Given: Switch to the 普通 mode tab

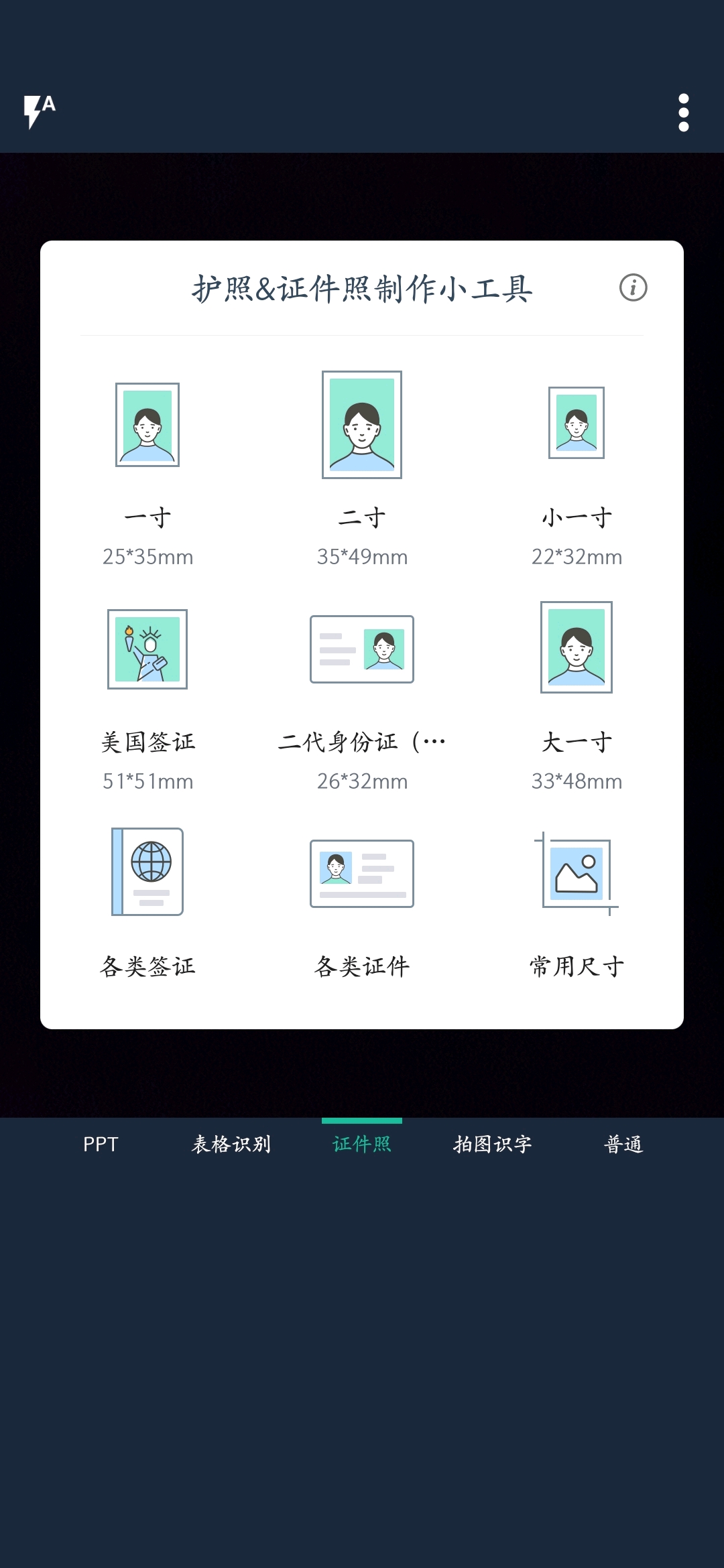Looking at the screenshot, I should pos(623,1145).
